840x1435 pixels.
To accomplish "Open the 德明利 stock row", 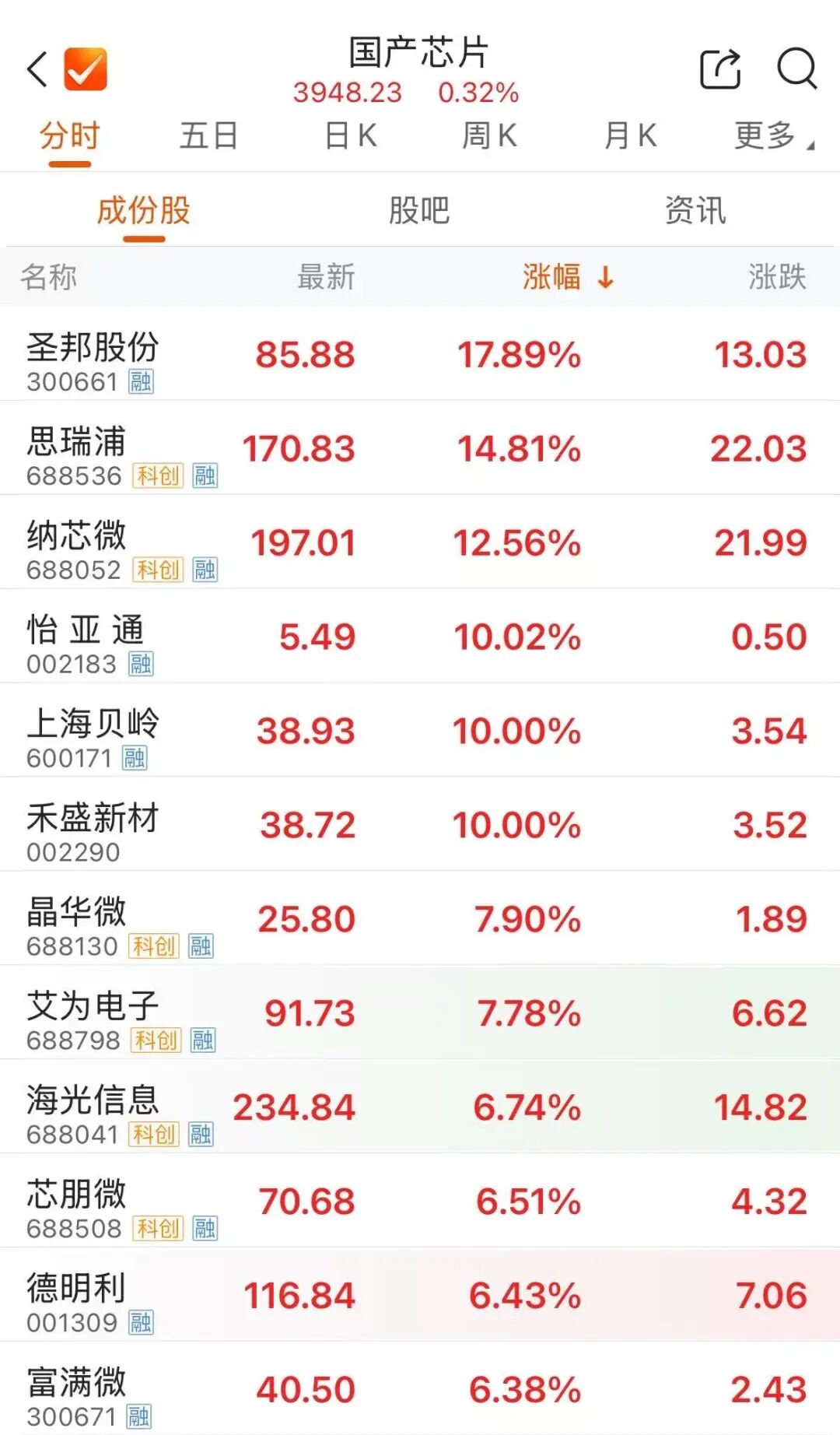I will 420,1295.
